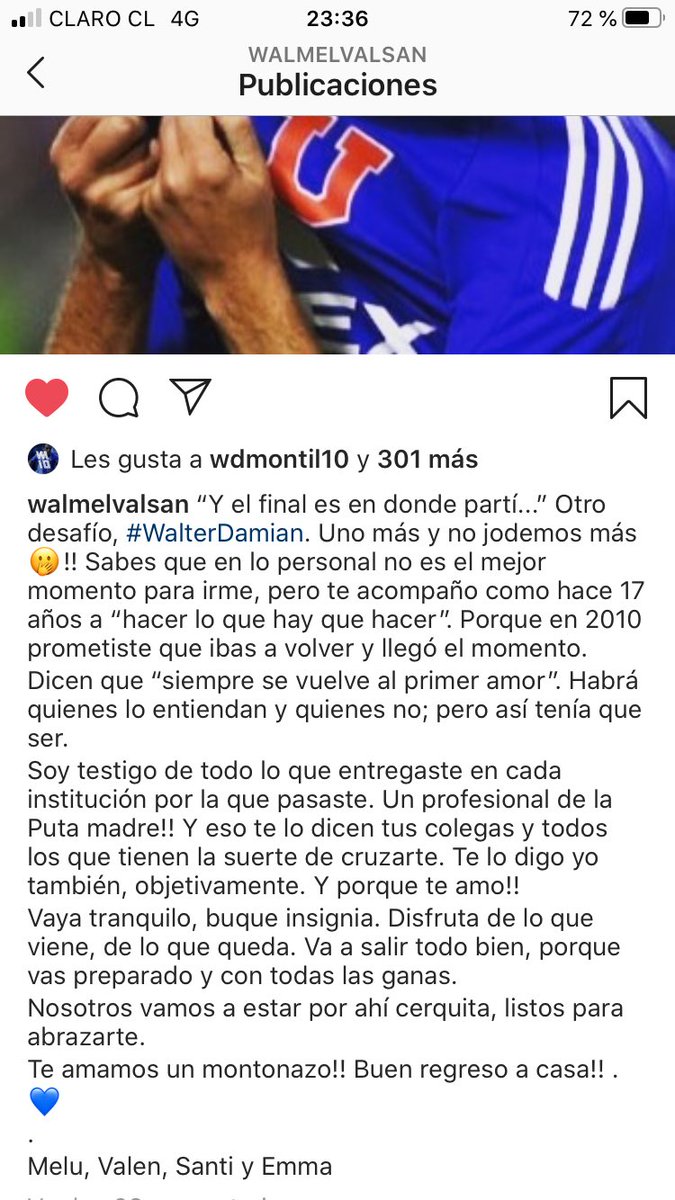The image size is (675, 1200).
Task: Open wdmontil10's profile from the likes line
Action: tap(279, 460)
